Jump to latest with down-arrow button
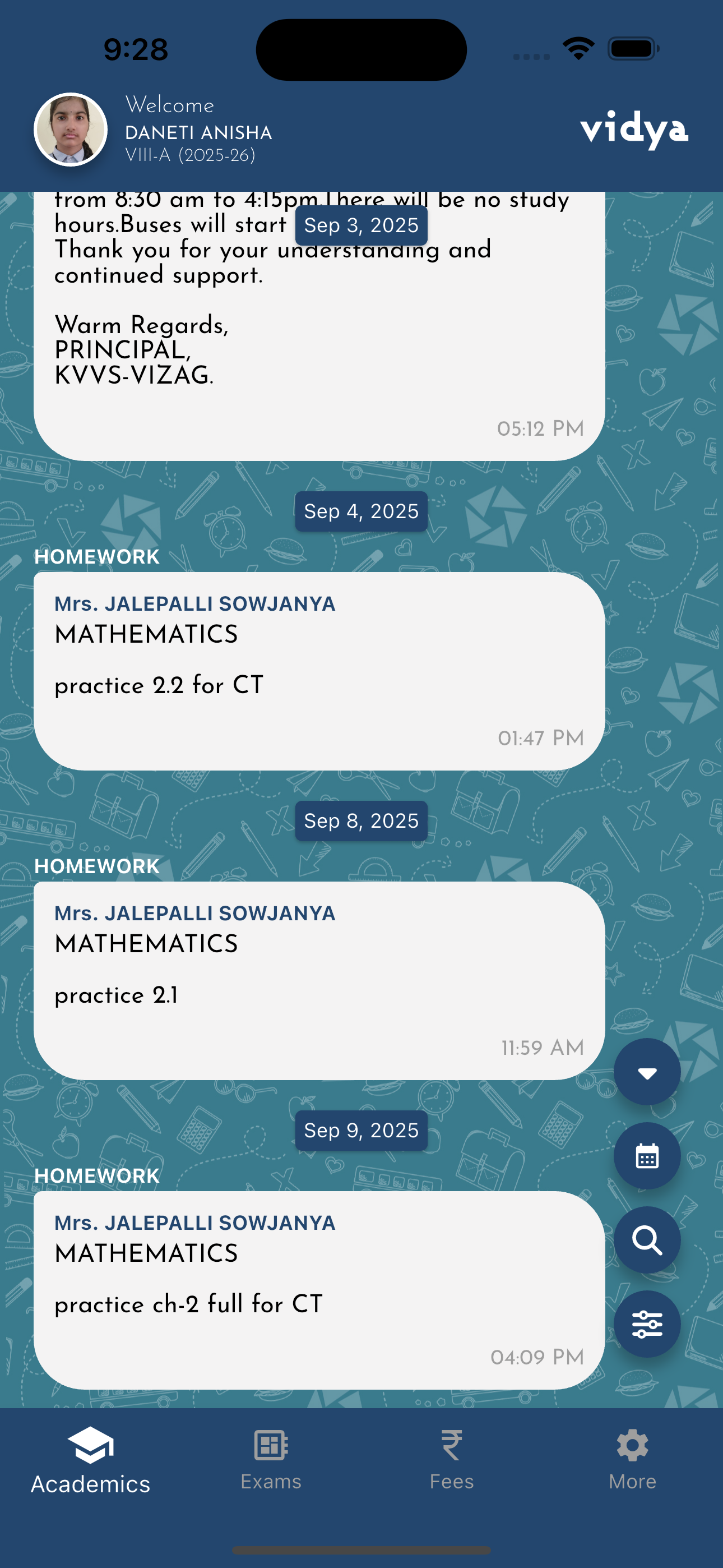Image resolution: width=723 pixels, height=1568 pixels. click(x=647, y=1072)
